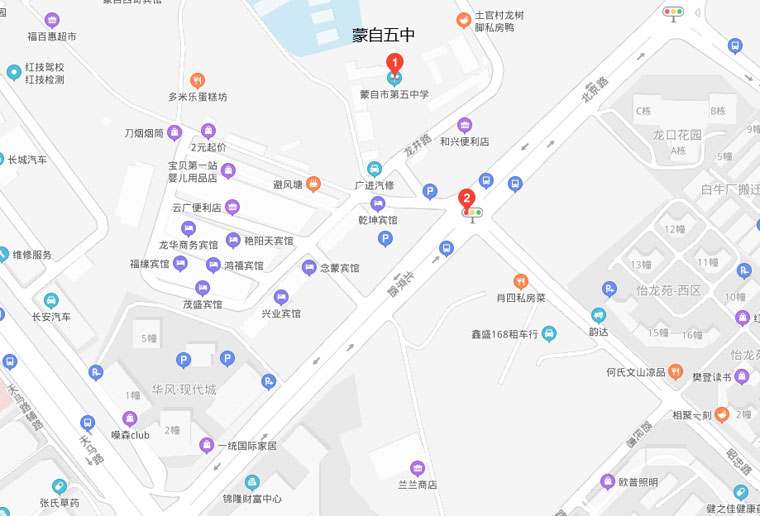This screenshot has height=516, width=760.
Task: Select the 乾坤宾馆 hotel marker
Action: point(378,204)
